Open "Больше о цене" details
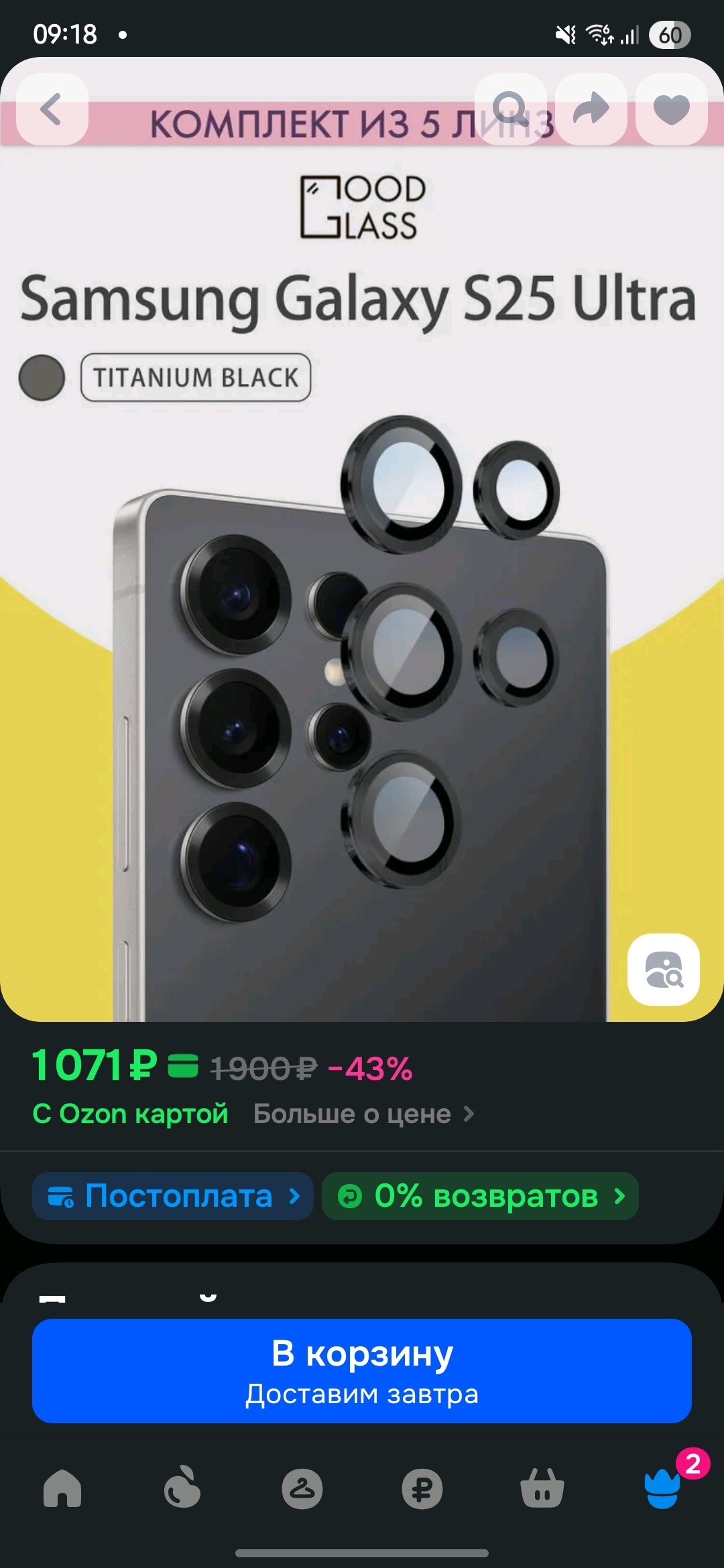This screenshot has height=1568, width=724. [x=364, y=1114]
